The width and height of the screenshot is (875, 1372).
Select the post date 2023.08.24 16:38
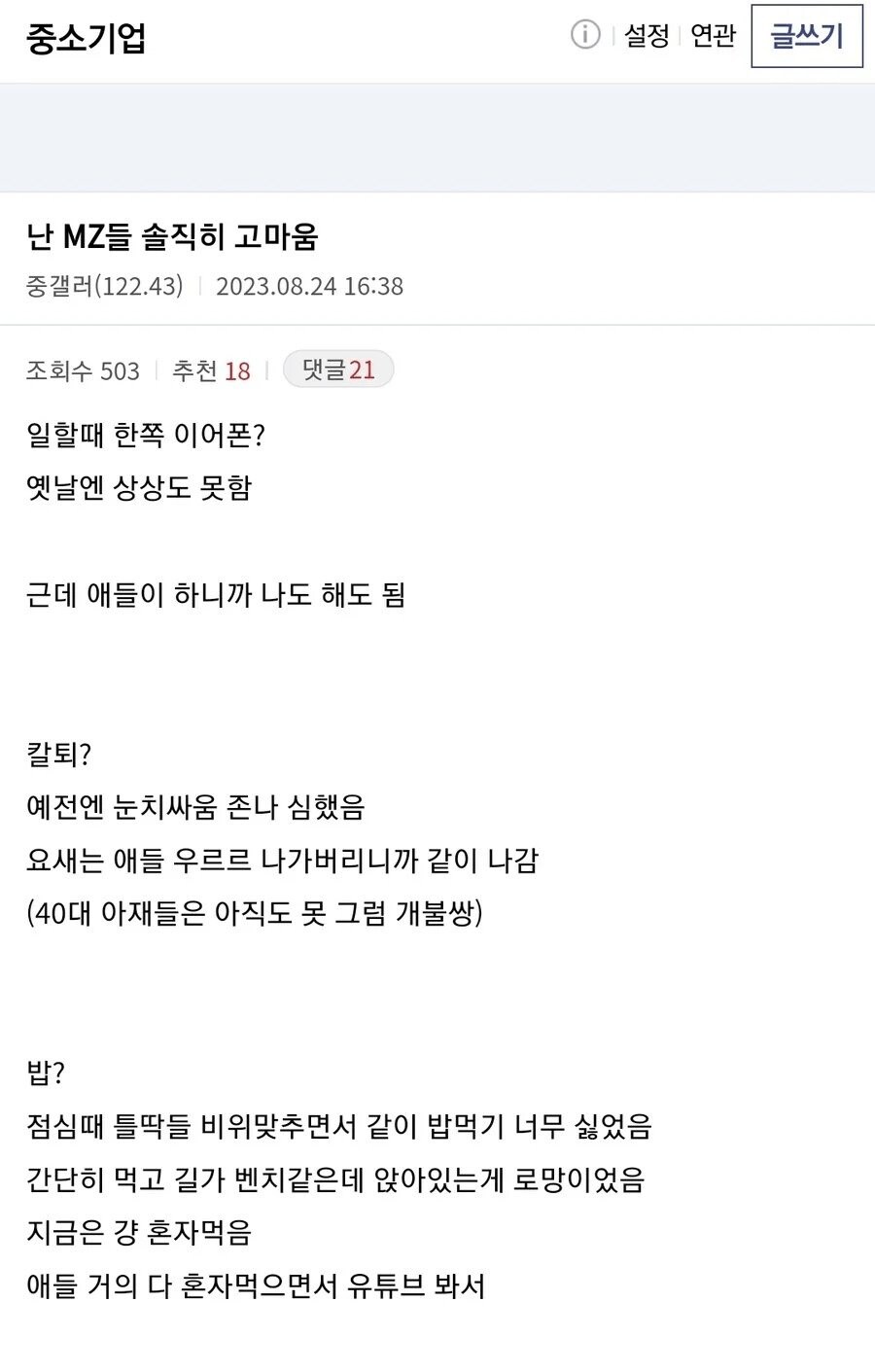pos(308,286)
